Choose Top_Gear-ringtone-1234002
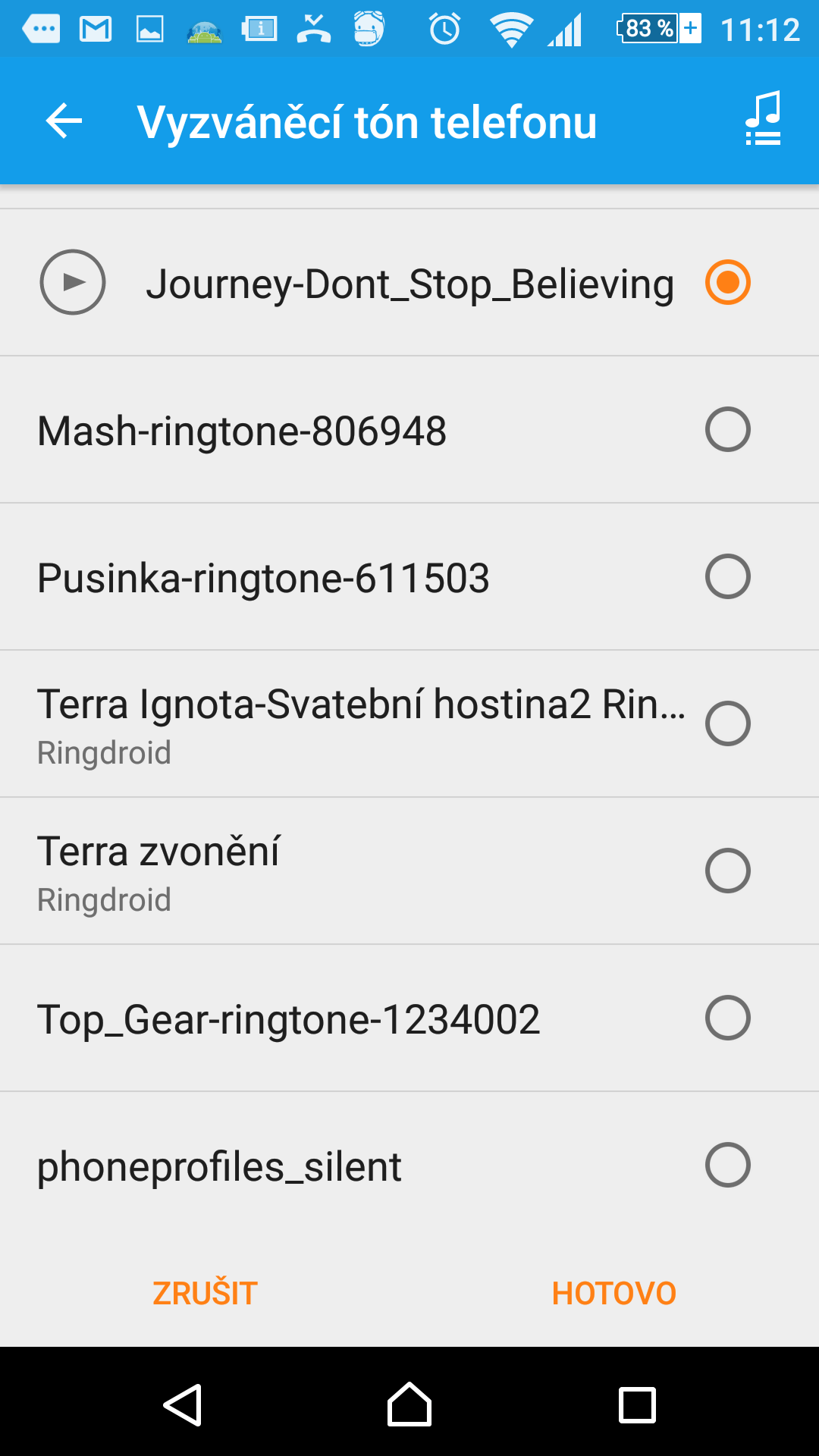Screen dimensions: 819x1456 point(409,1018)
